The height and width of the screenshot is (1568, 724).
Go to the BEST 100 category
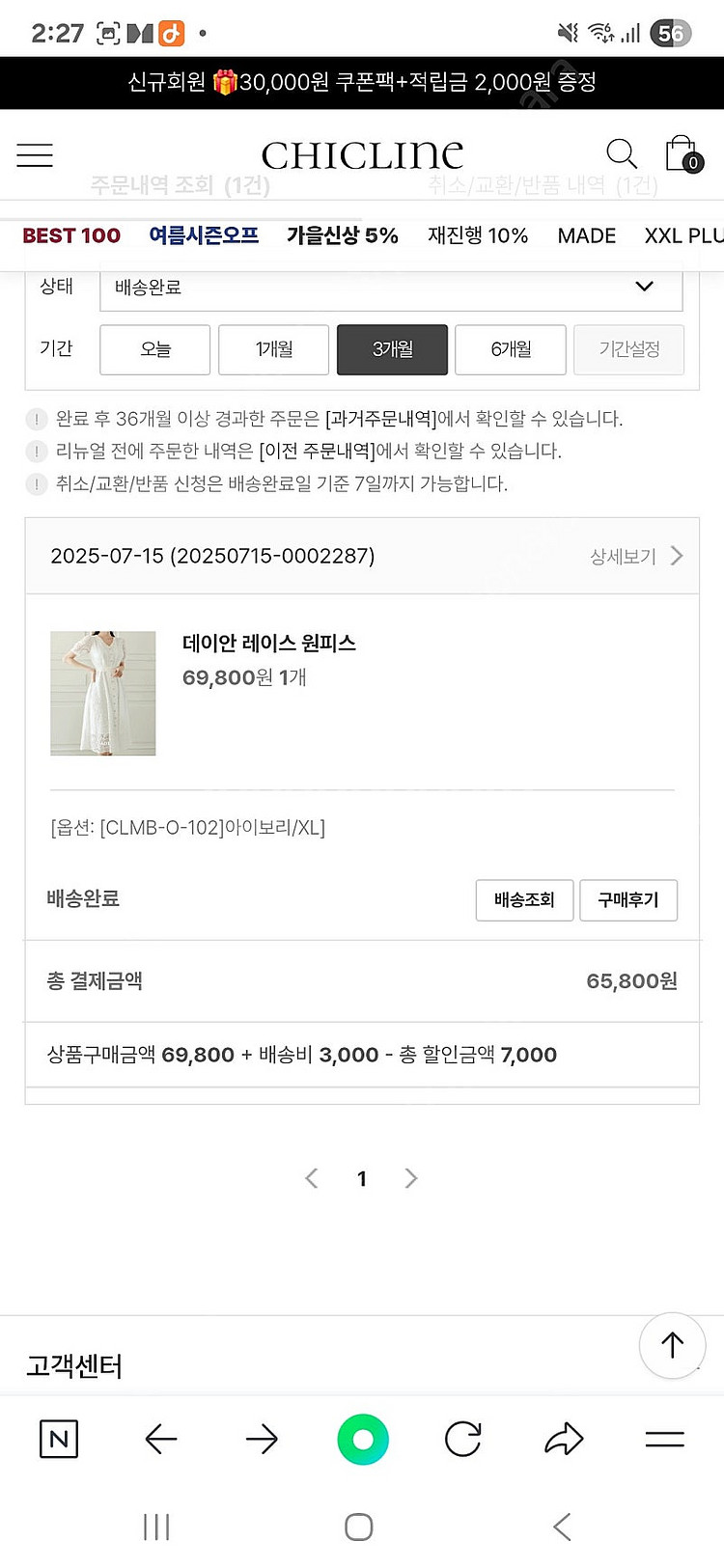point(71,235)
